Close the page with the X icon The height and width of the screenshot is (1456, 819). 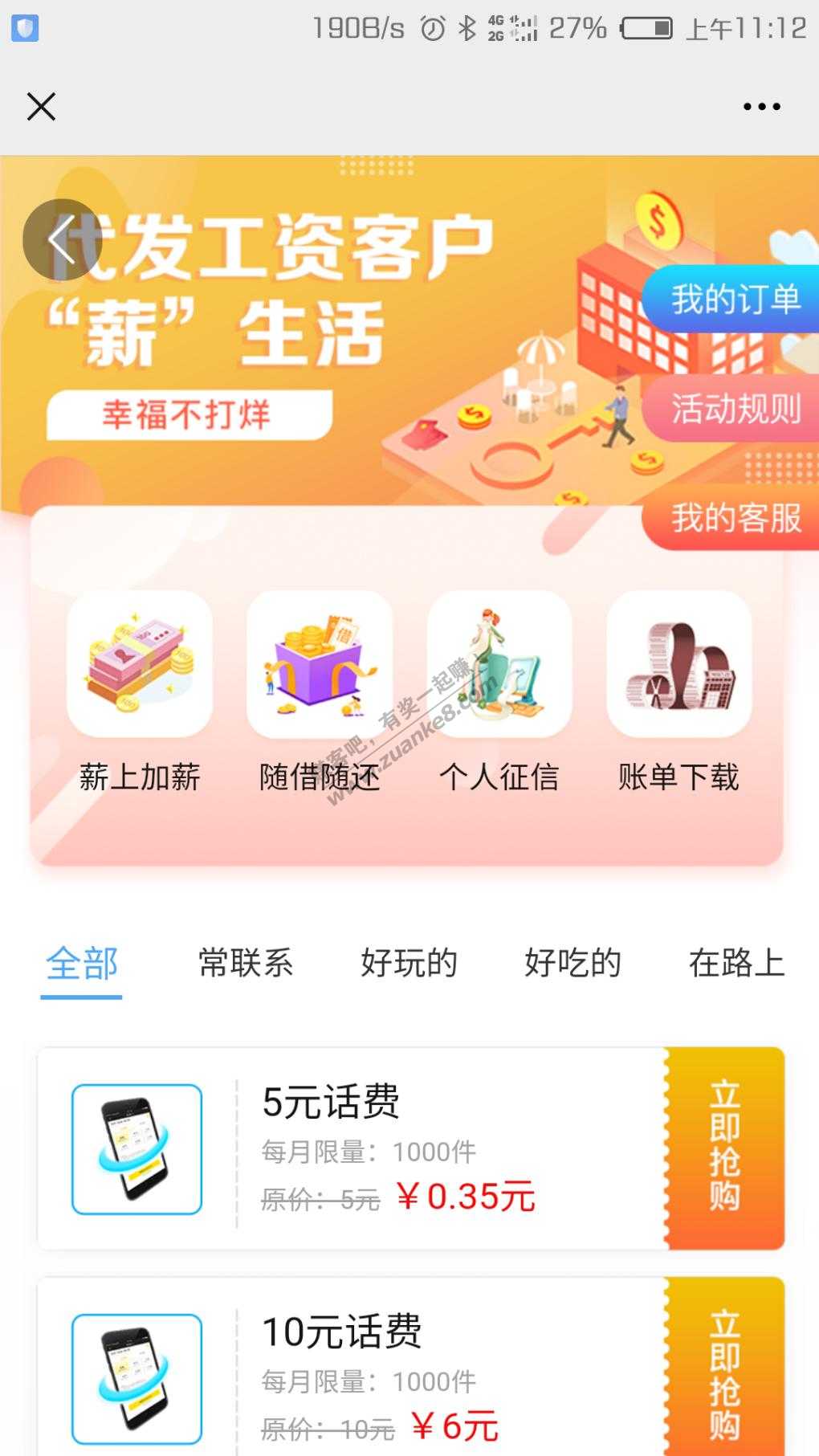[x=41, y=107]
